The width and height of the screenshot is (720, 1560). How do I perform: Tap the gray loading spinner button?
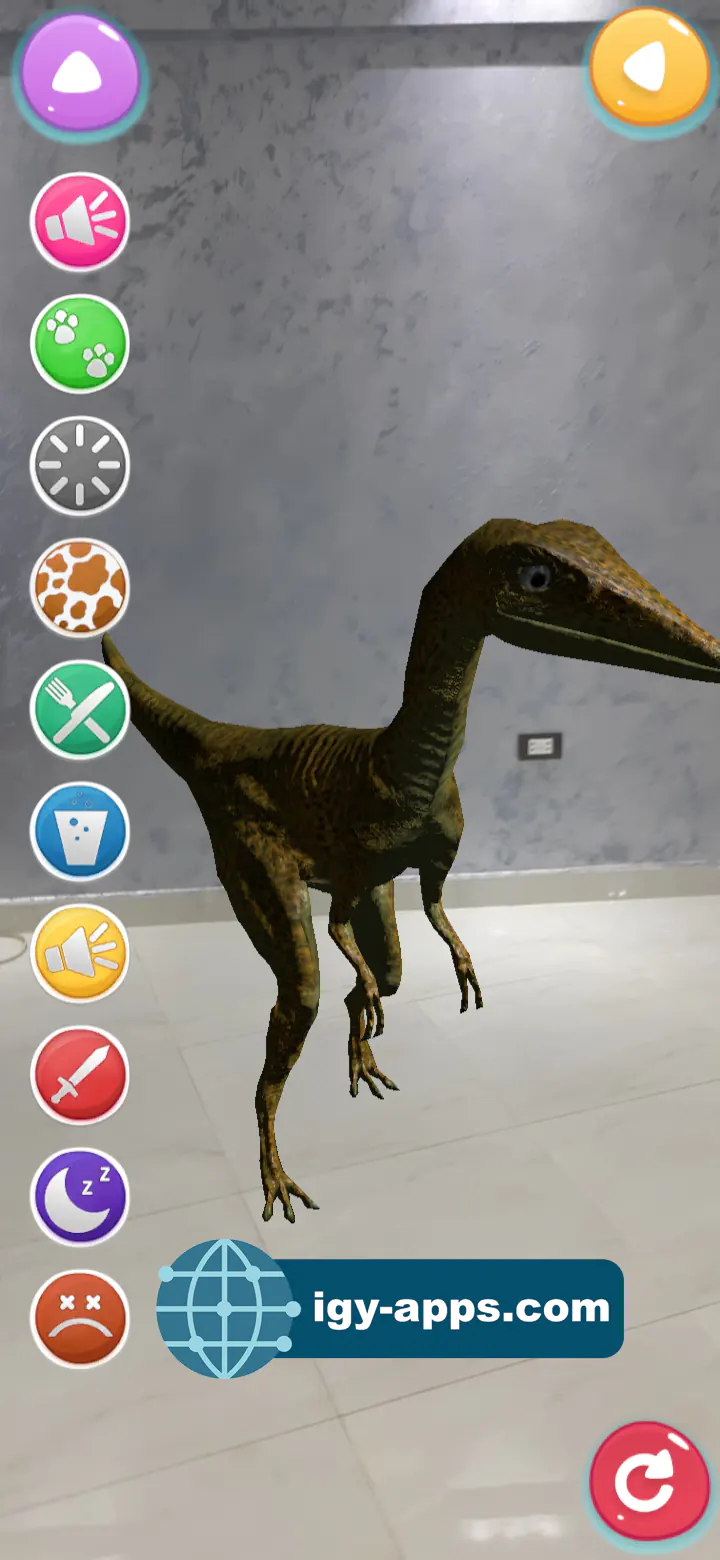click(80, 466)
